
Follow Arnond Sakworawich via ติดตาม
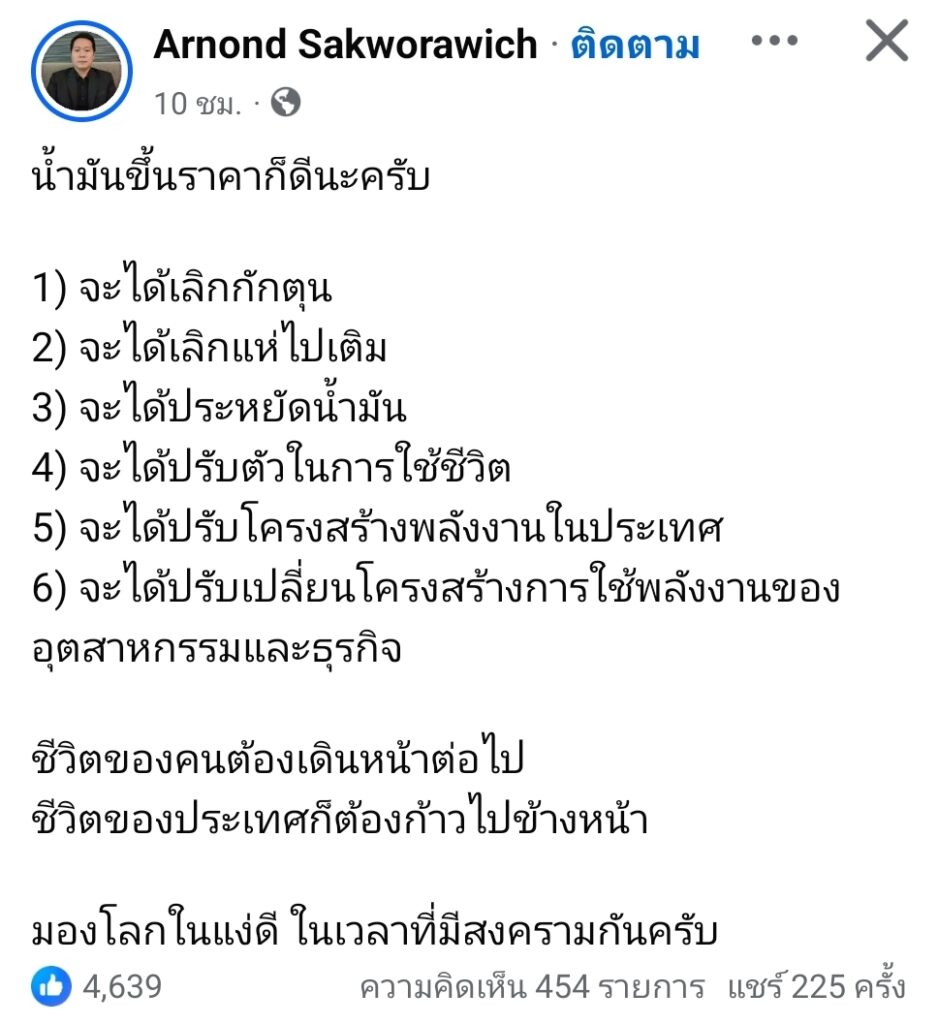point(635,45)
